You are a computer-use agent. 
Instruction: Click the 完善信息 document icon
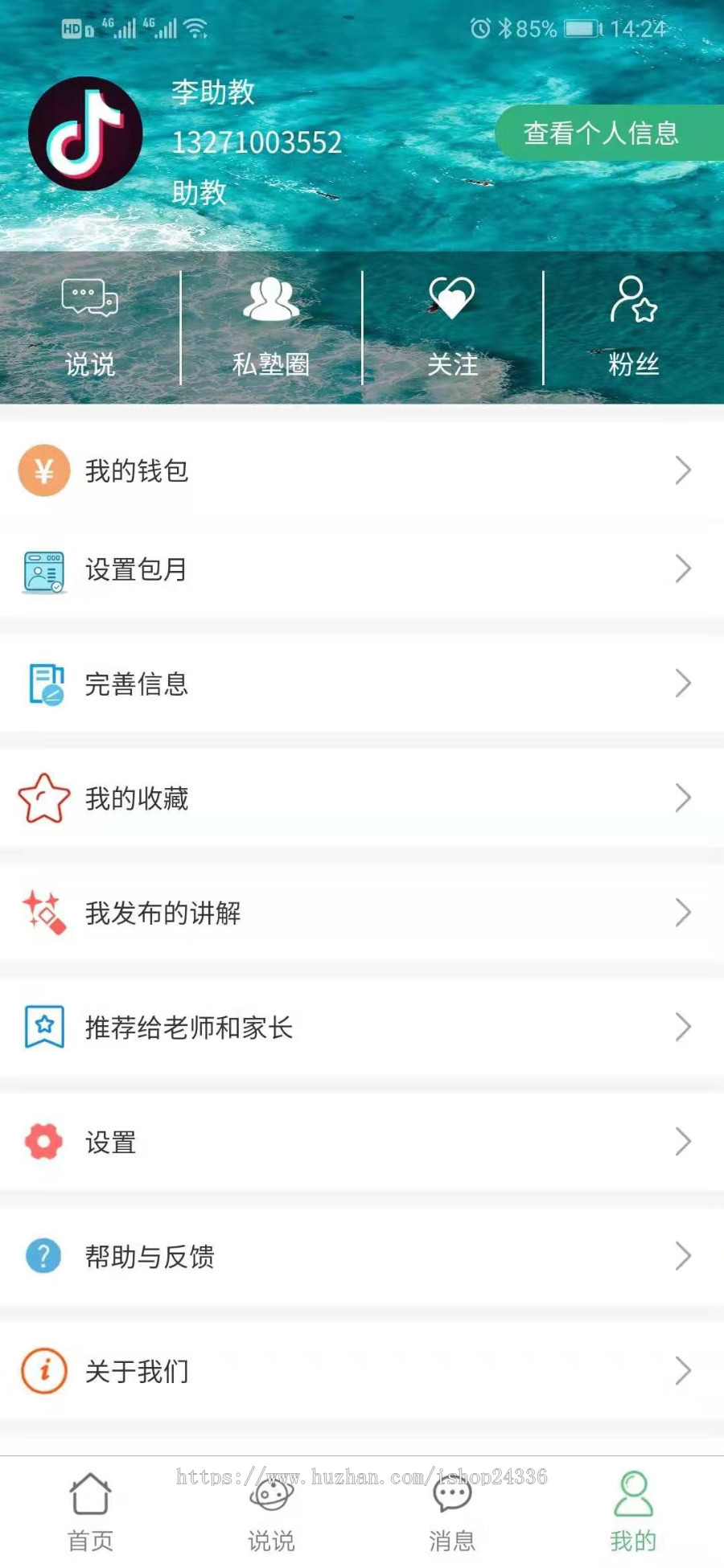coord(43,684)
